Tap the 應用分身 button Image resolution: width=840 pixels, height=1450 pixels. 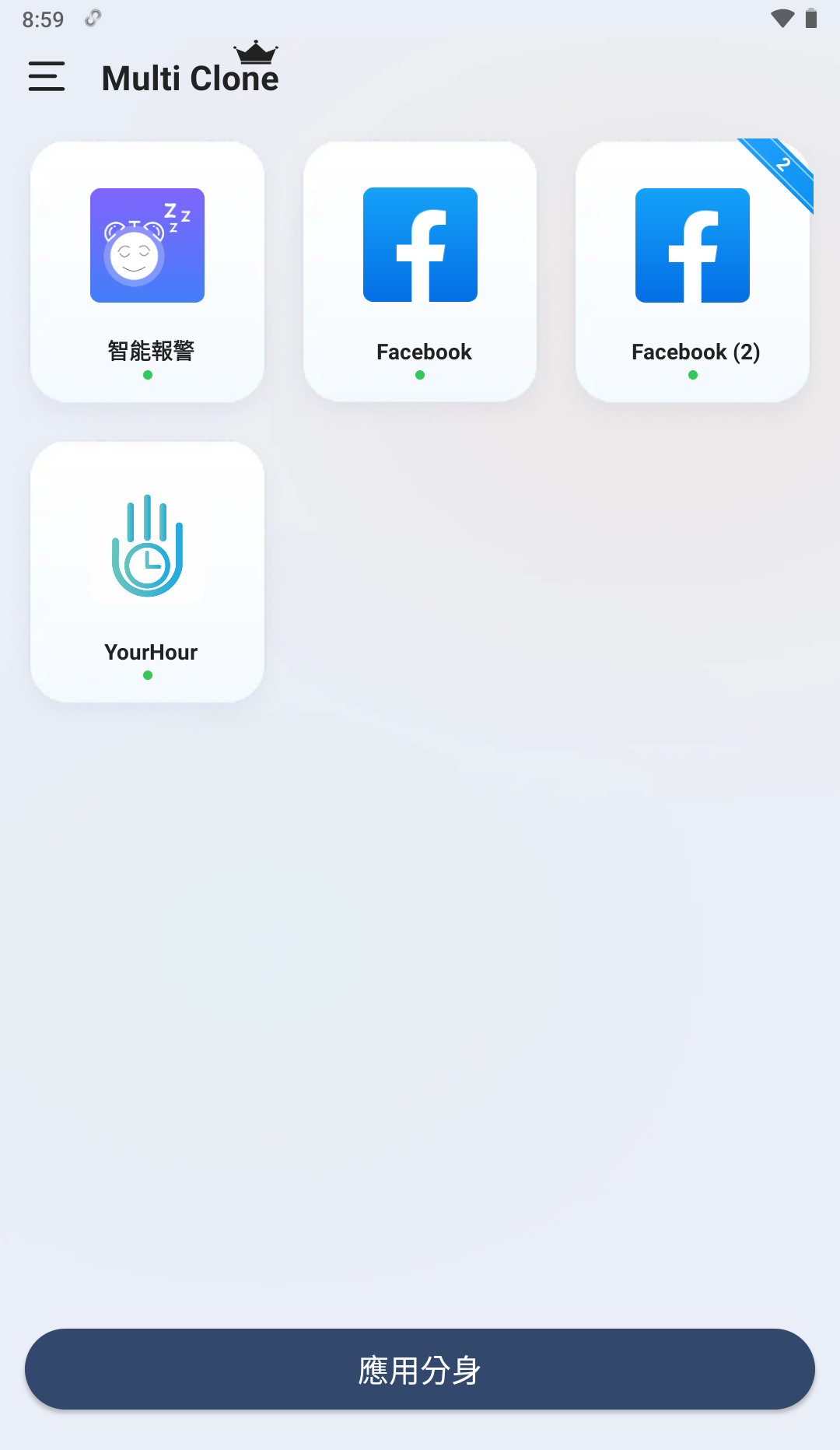pyautogui.click(x=420, y=1369)
